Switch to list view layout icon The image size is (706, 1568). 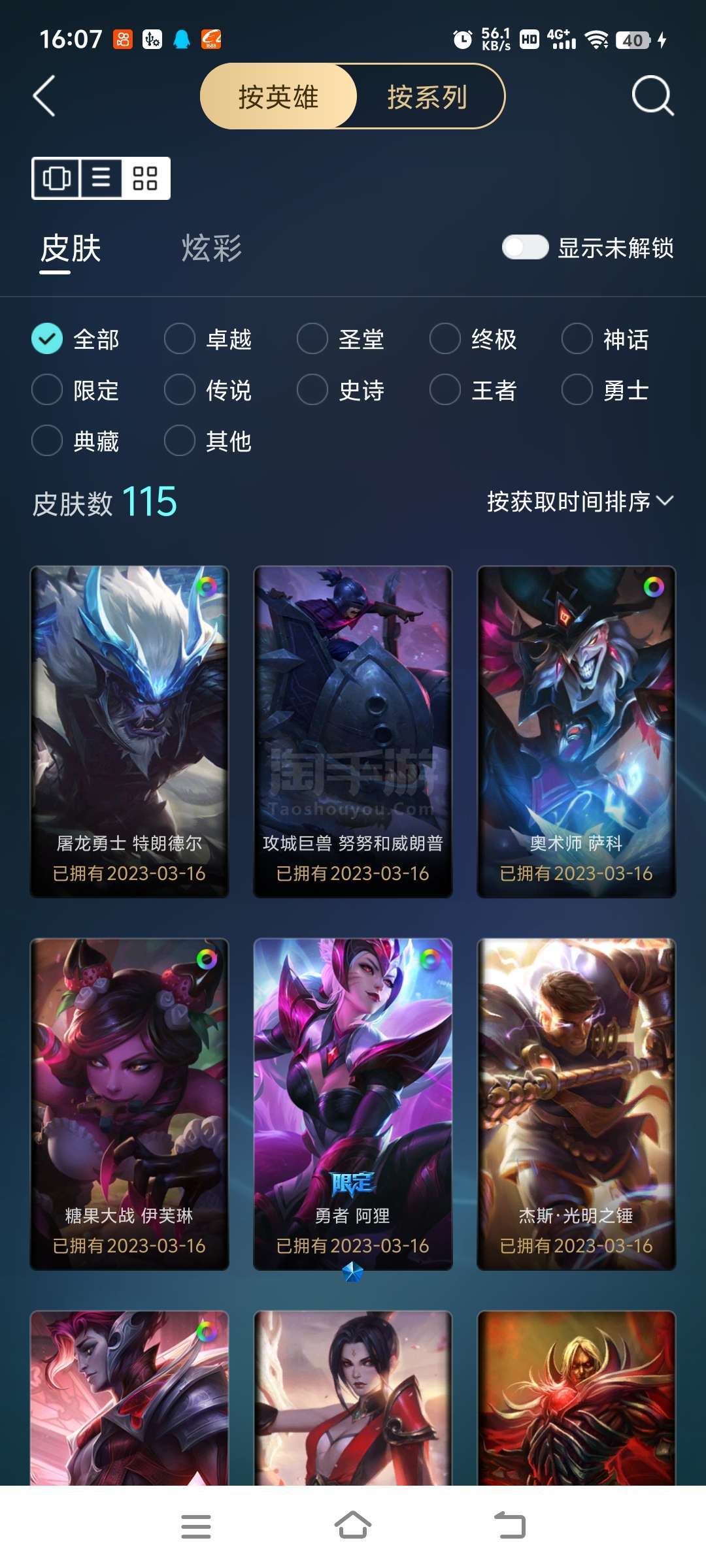[101, 178]
